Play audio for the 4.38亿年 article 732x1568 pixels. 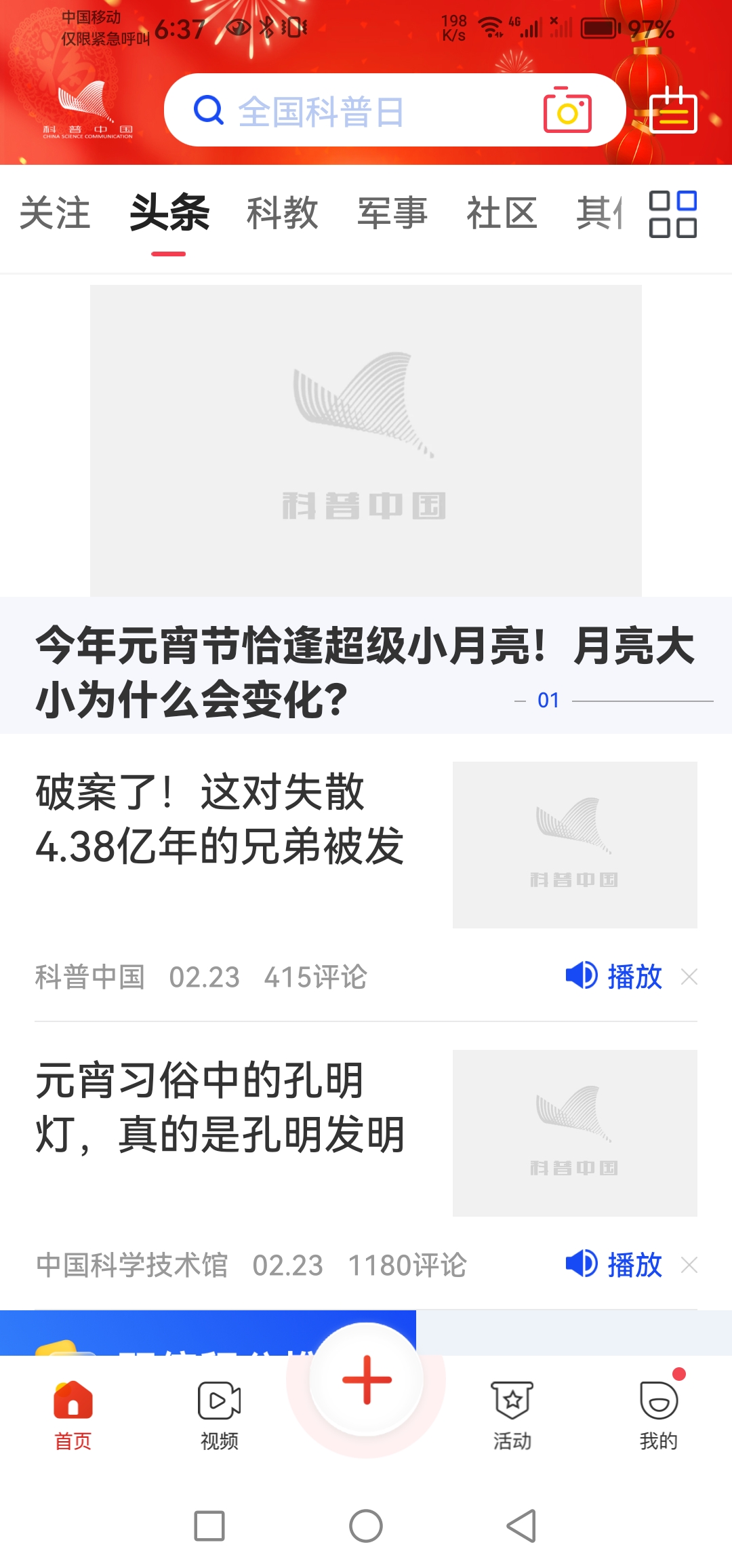point(614,977)
